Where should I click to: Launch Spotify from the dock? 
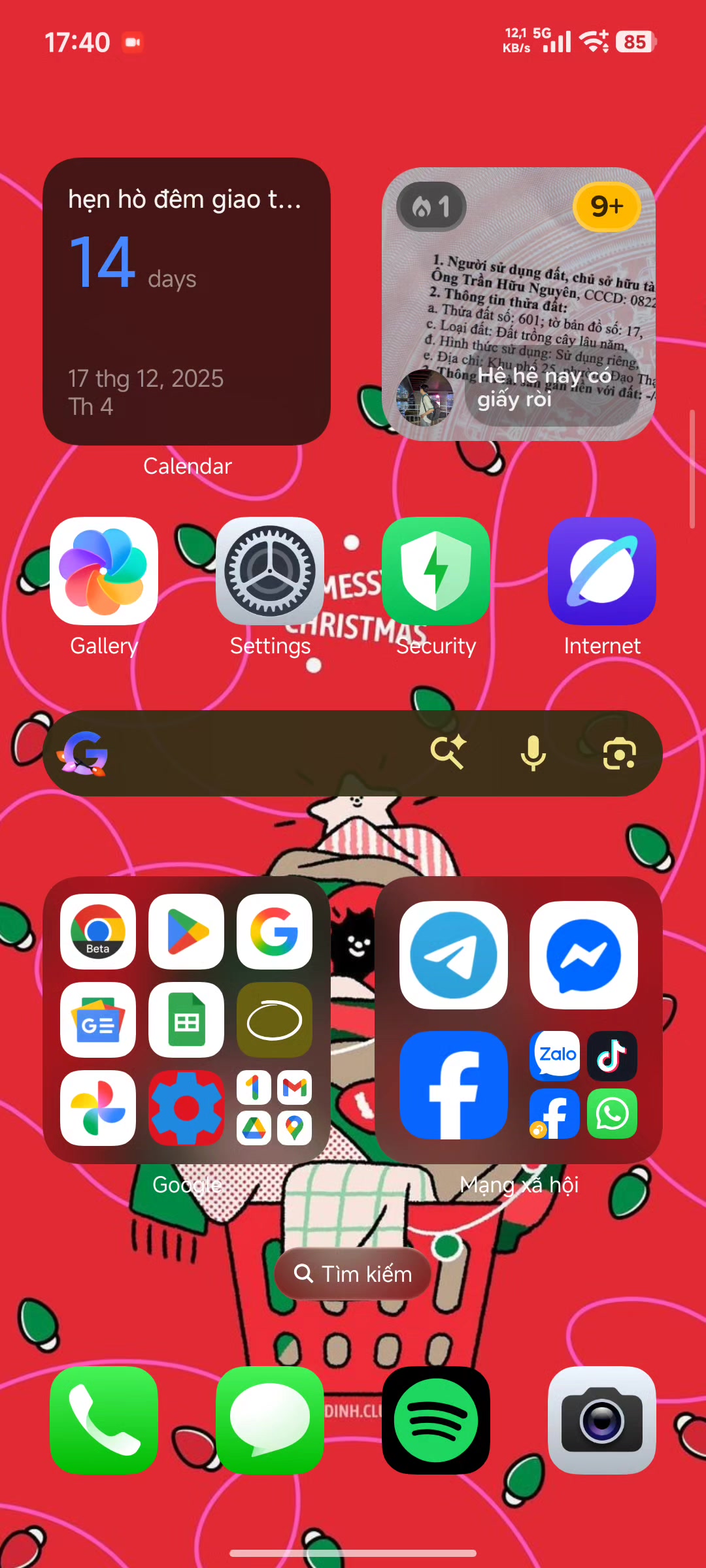click(435, 1420)
